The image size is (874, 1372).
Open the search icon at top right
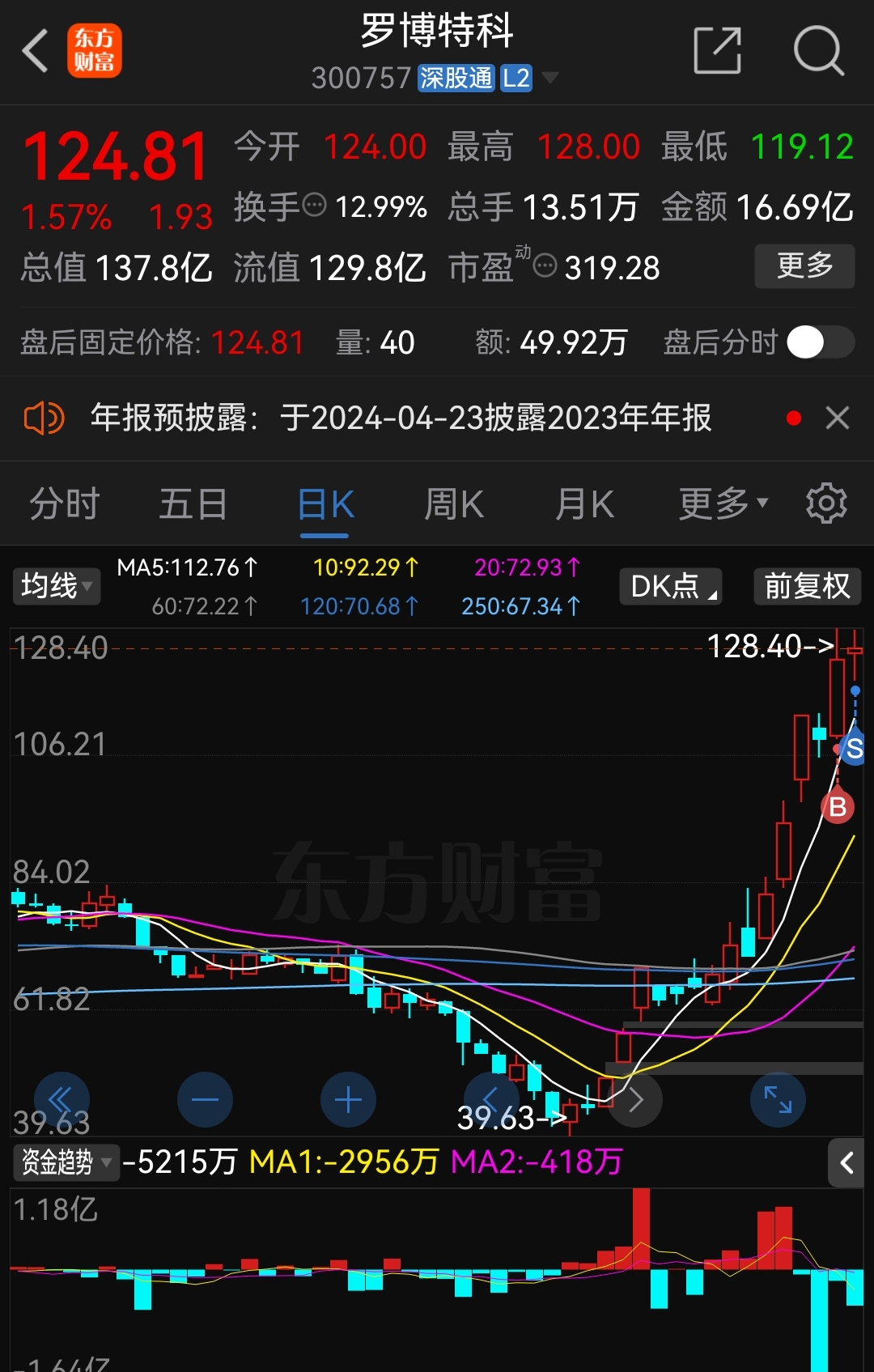(x=821, y=50)
